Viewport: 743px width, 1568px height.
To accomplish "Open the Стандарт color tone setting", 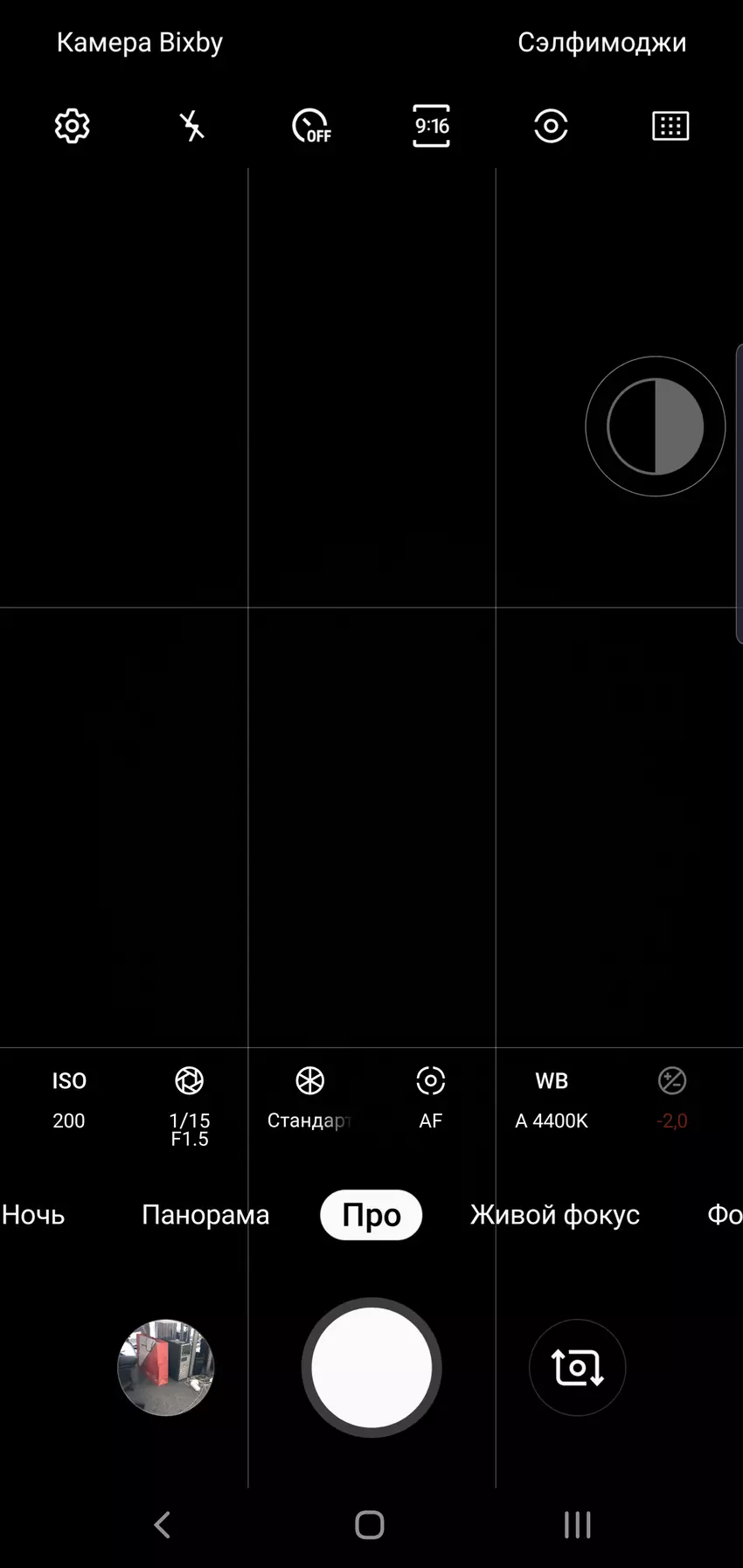I will [309, 1100].
